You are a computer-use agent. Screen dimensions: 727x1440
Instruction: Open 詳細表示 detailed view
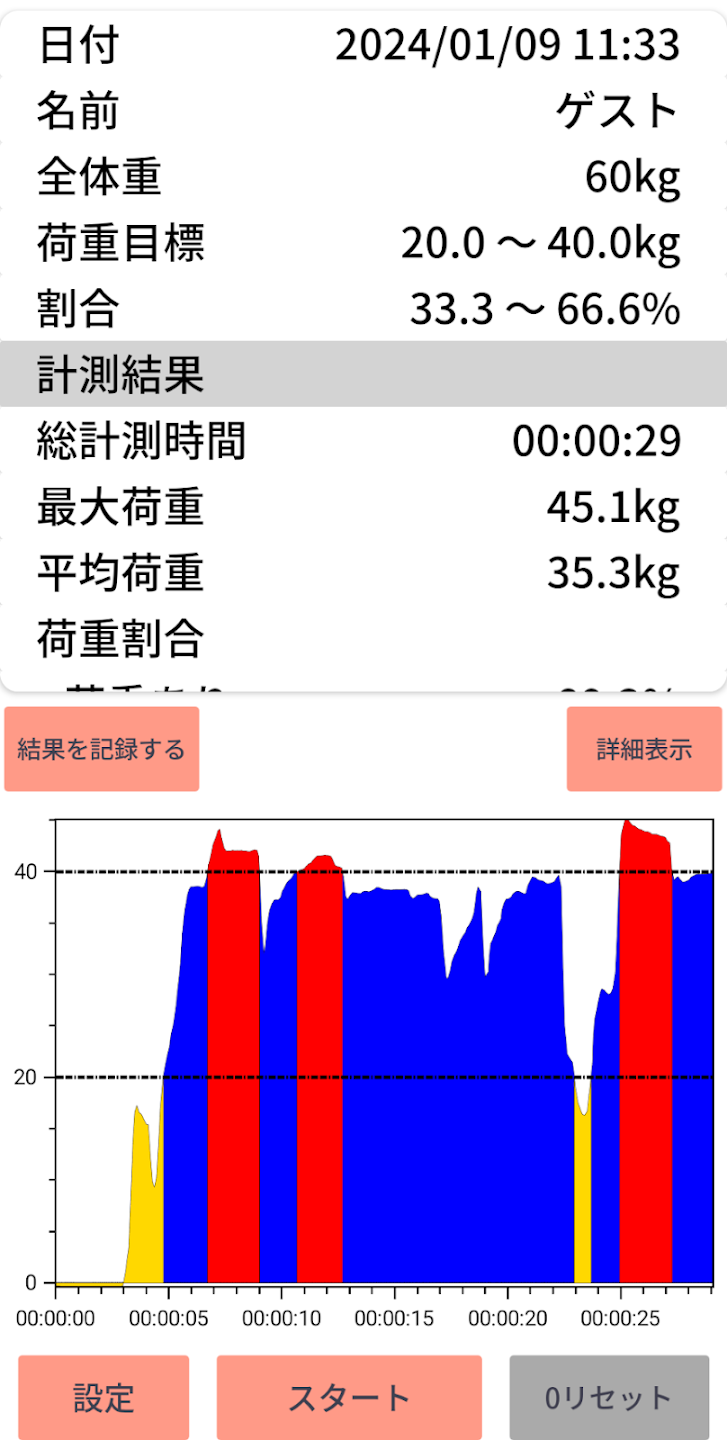click(644, 749)
